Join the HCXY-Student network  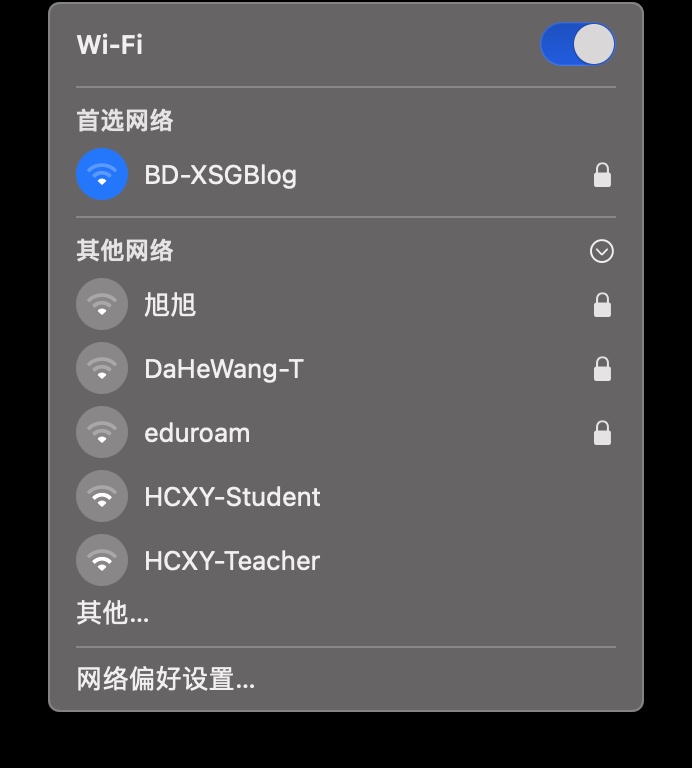[232, 497]
